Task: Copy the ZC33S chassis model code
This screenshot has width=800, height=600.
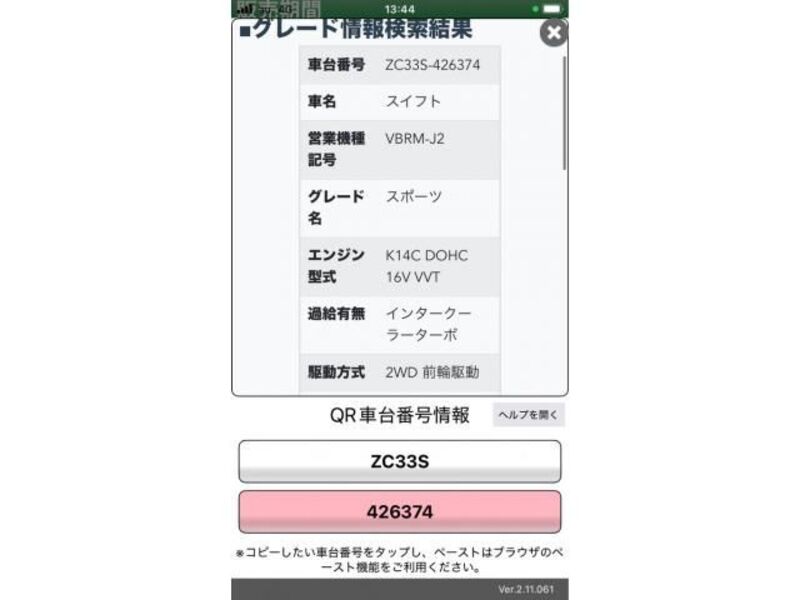Action: (399, 463)
